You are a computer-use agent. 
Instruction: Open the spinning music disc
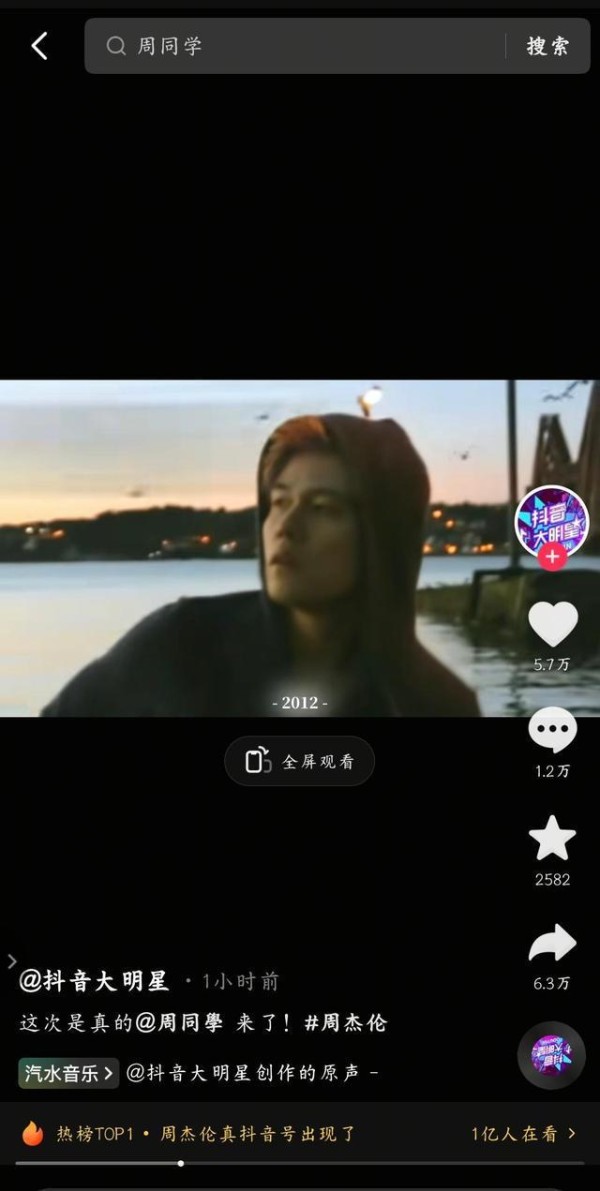[x=551, y=1054]
